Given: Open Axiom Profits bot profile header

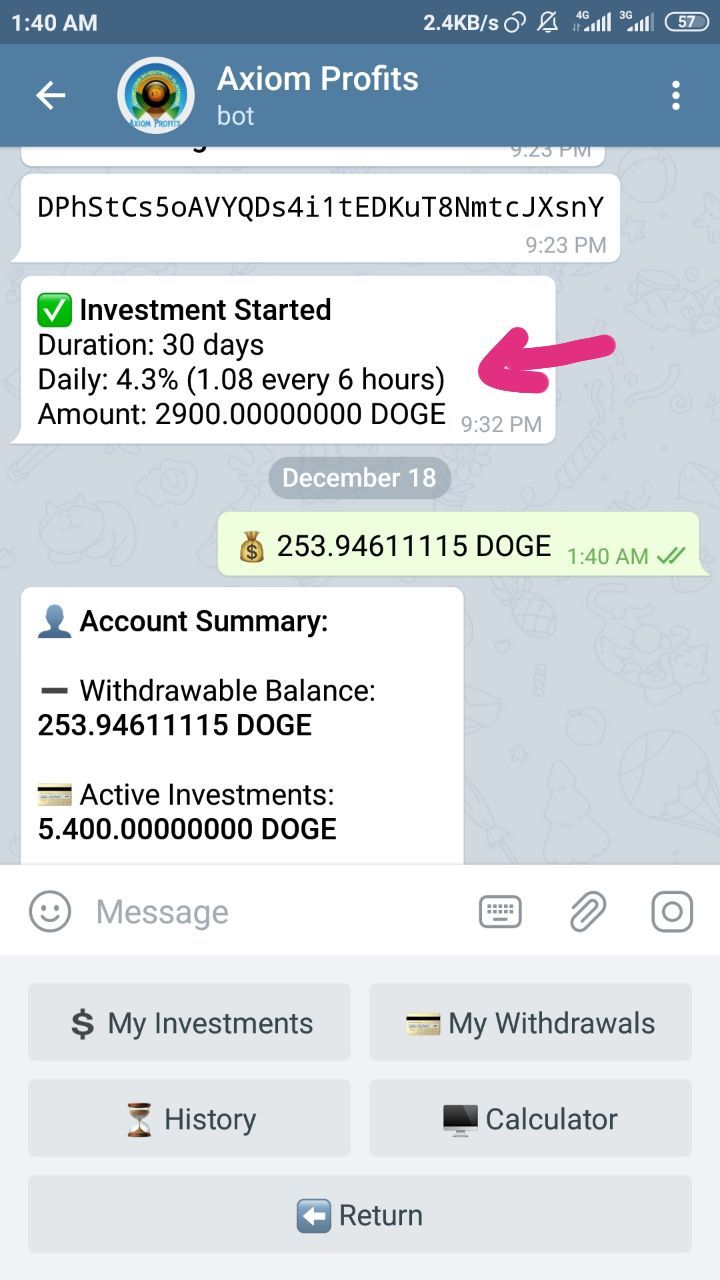Looking at the screenshot, I should pos(317,95).
